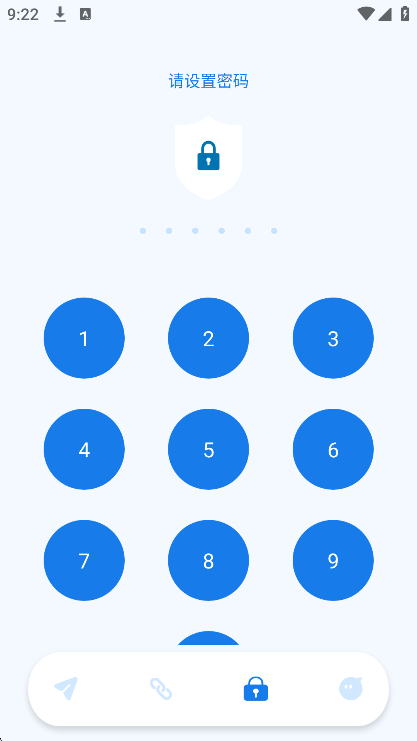This screenshot has width=417, height=741.
Task: Select digit 3 on the keypad
Action: coord(333,338)
